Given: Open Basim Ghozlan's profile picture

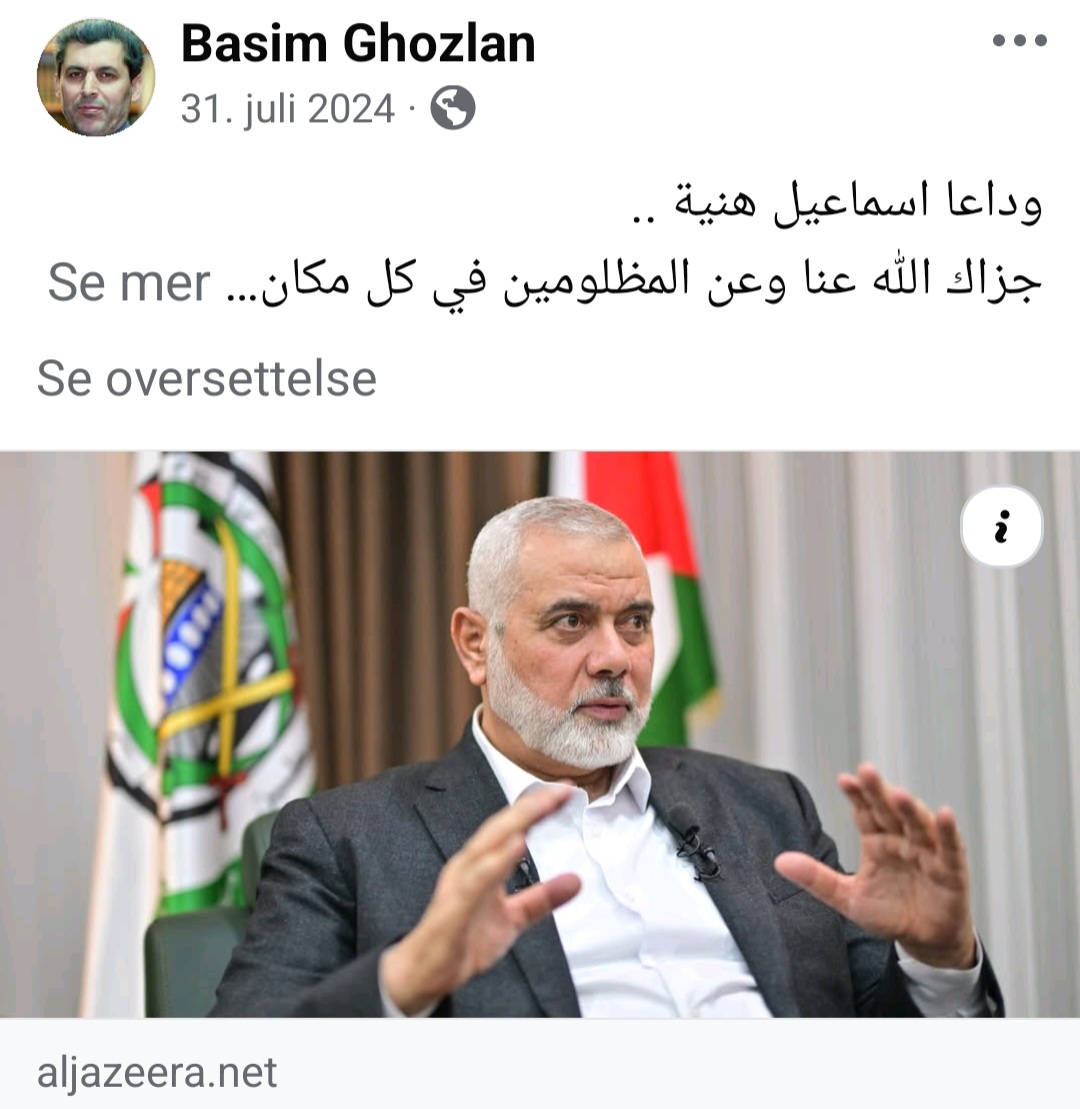Looking at the screenshot, I should [96, 78].
